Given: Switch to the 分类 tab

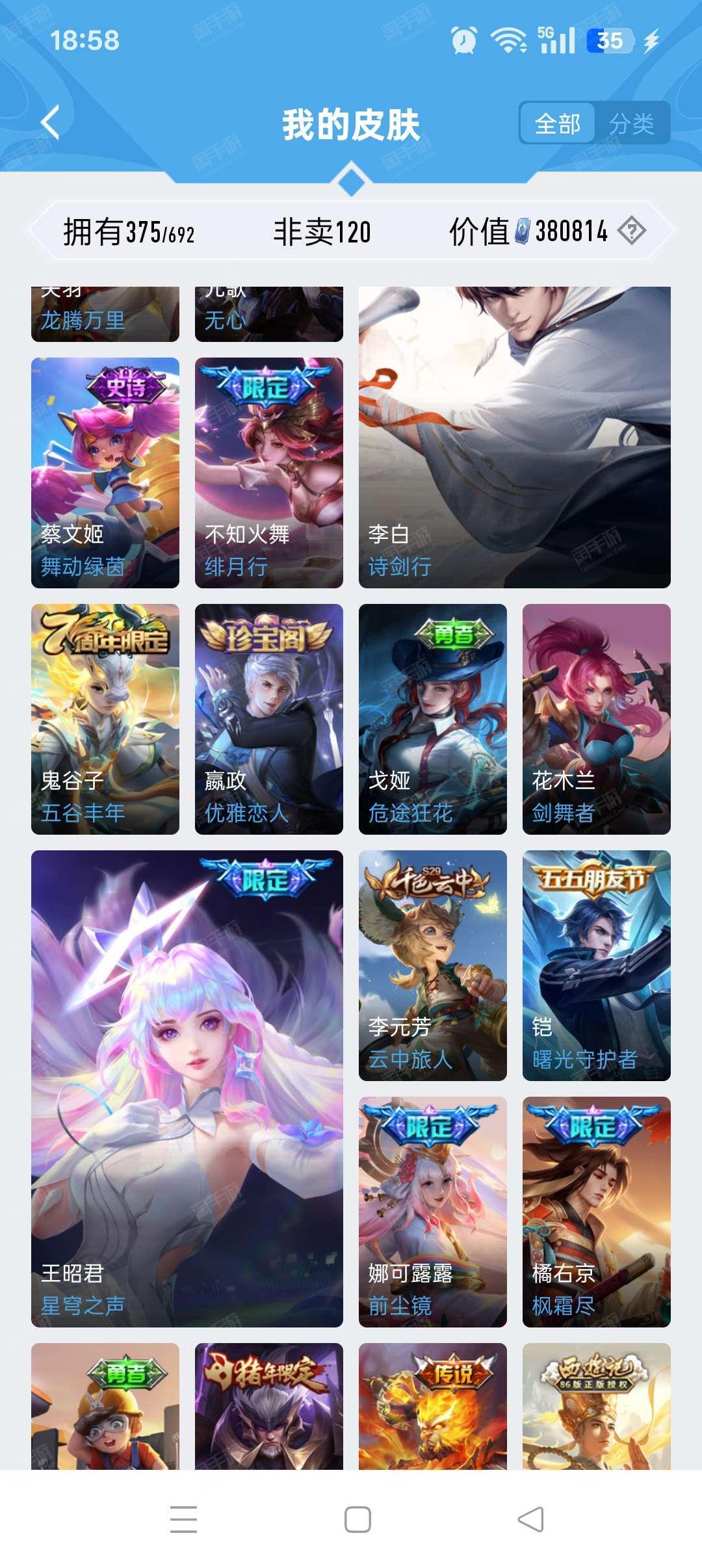Looking at the screenshot, I should pos(631,123).
